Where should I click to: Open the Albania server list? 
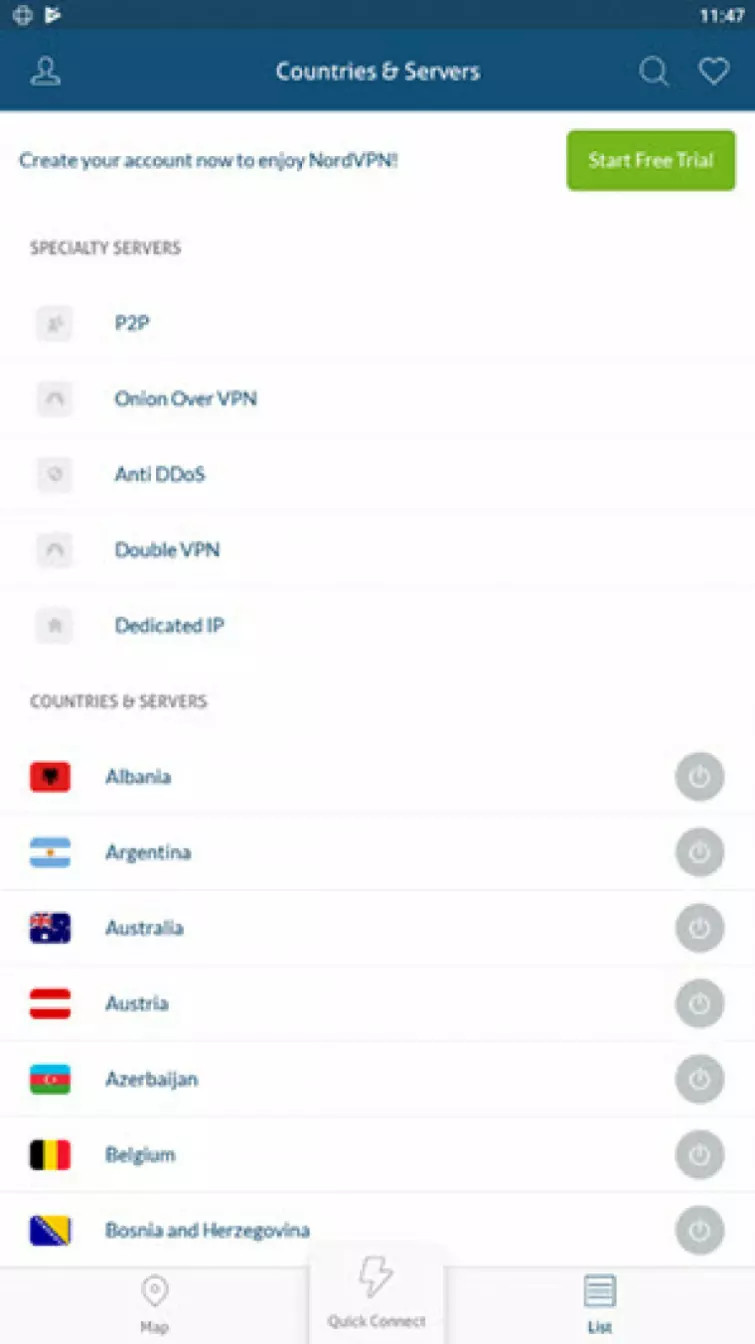pos(138,777)
